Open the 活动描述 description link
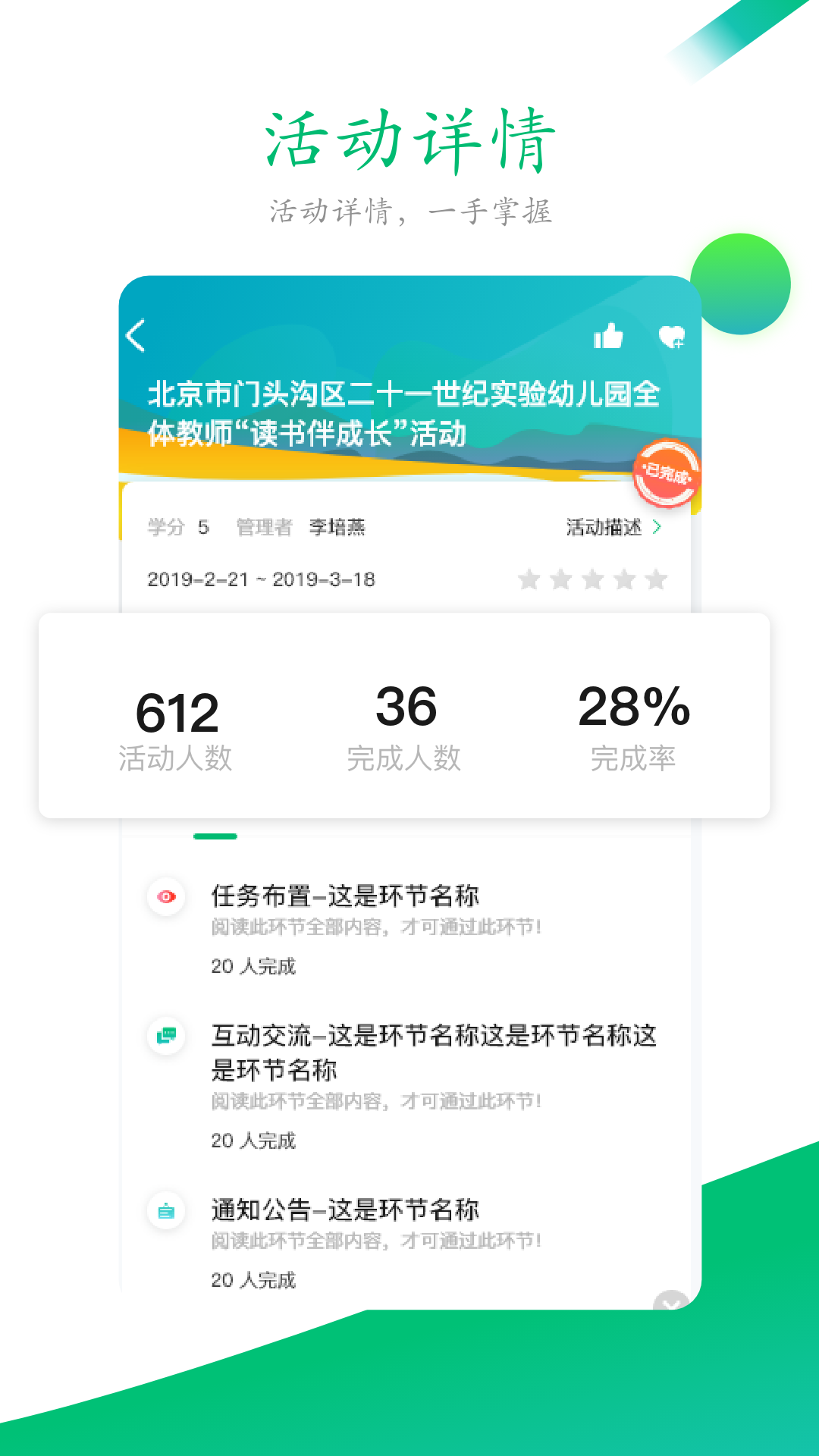Viewport: 819px width, 1456px height. (603, 529)
